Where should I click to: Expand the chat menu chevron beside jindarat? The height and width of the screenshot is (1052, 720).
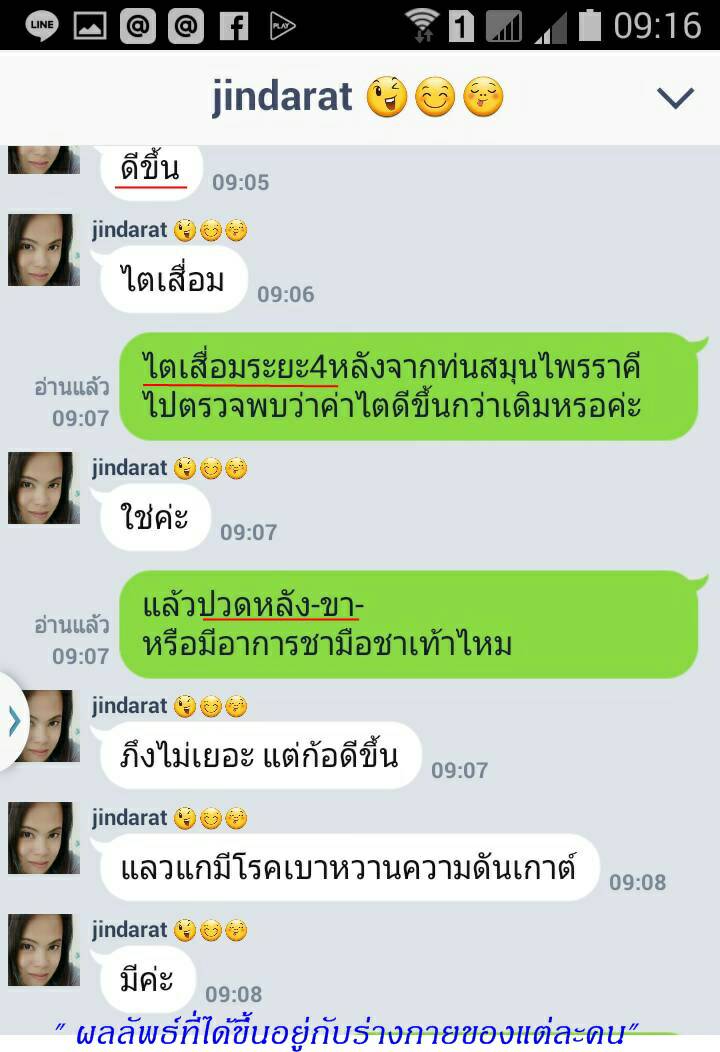(675, 97)
